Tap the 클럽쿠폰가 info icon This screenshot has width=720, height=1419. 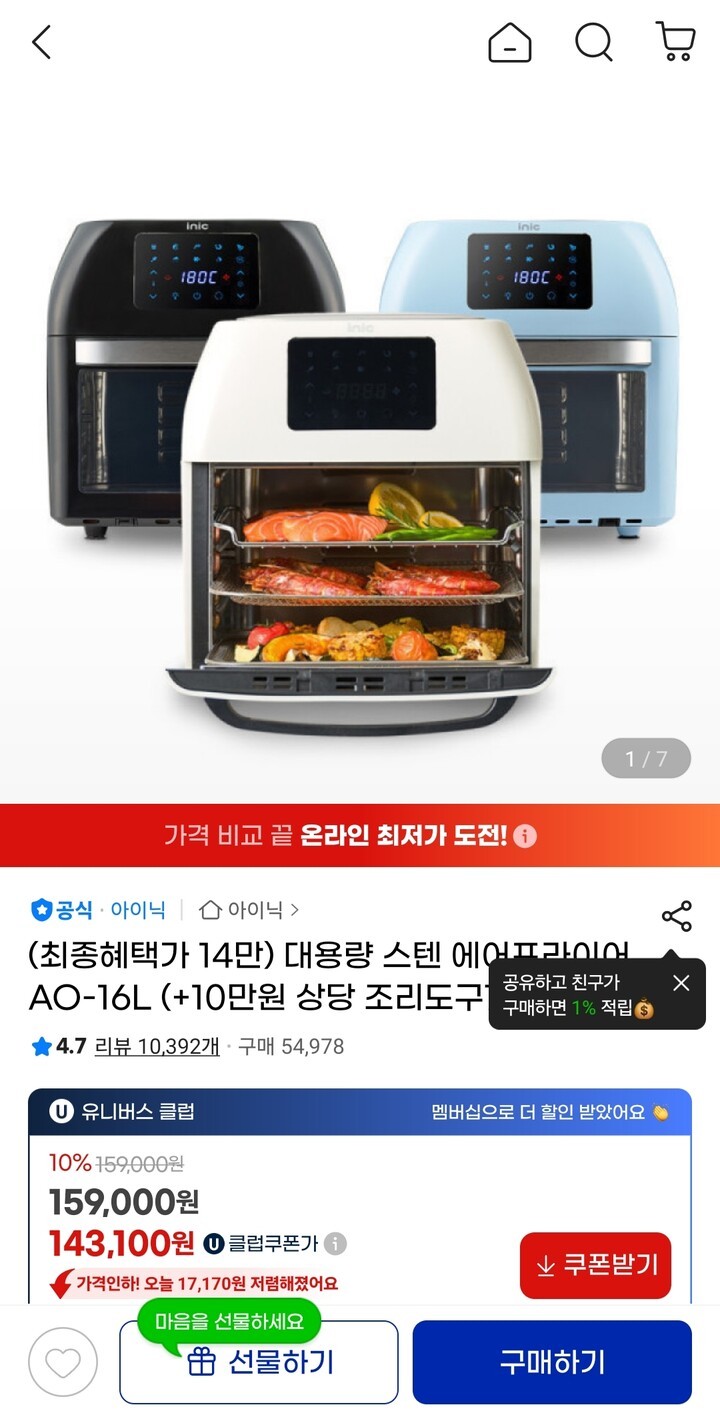(x=336, y=1244)
